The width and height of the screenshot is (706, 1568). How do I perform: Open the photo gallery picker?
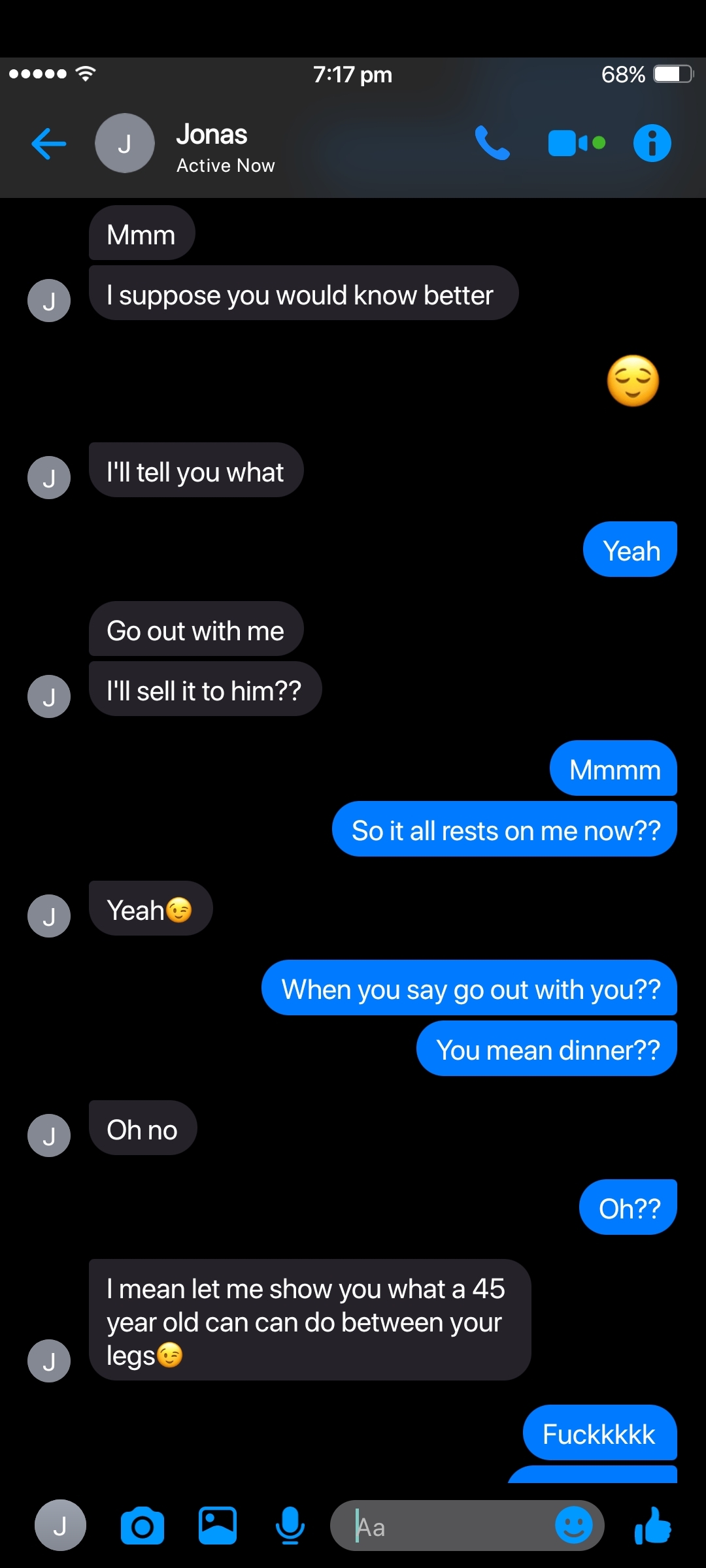click(x=218, y=1526)
